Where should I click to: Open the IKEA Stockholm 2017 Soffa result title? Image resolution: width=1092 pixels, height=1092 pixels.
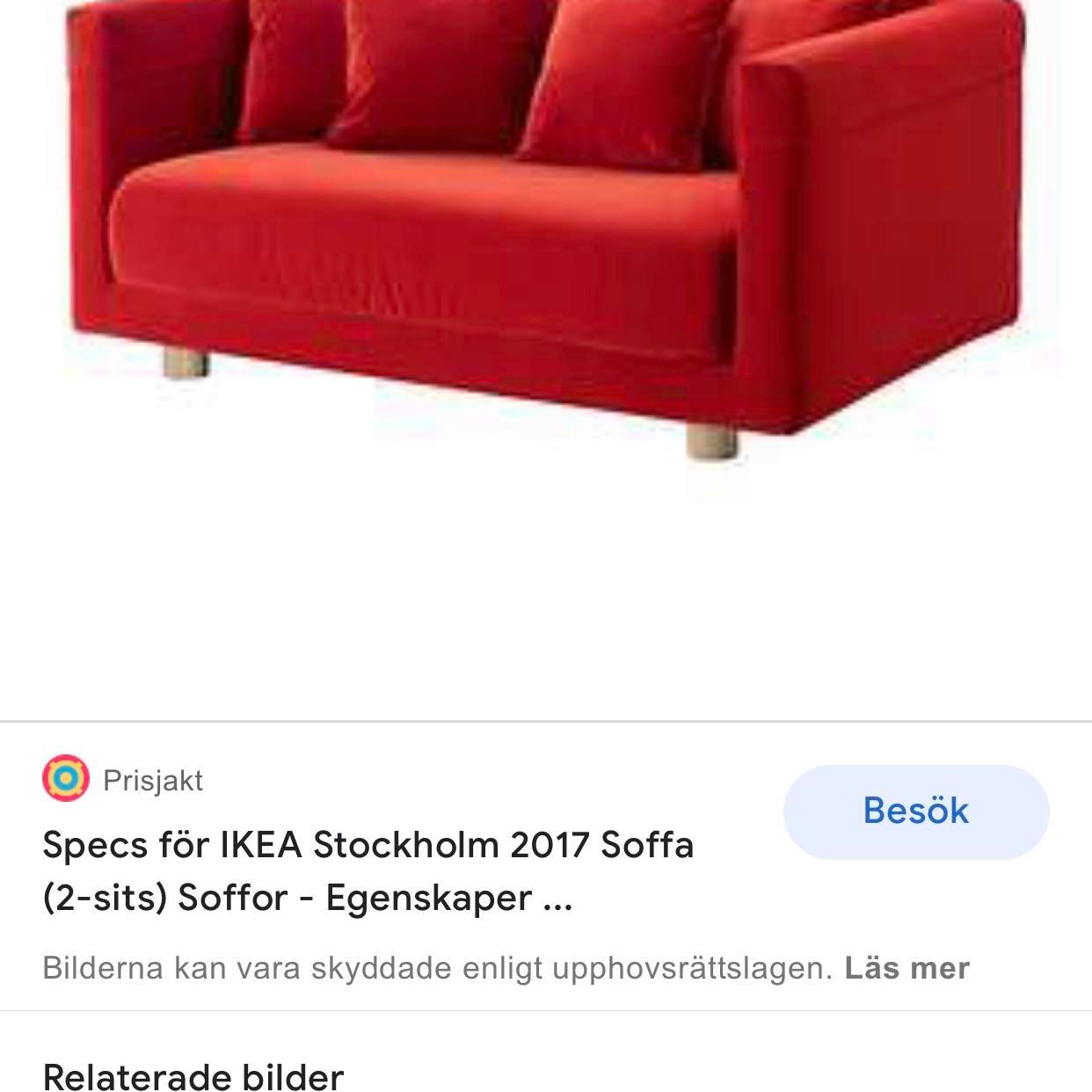[x=368, y=870]
